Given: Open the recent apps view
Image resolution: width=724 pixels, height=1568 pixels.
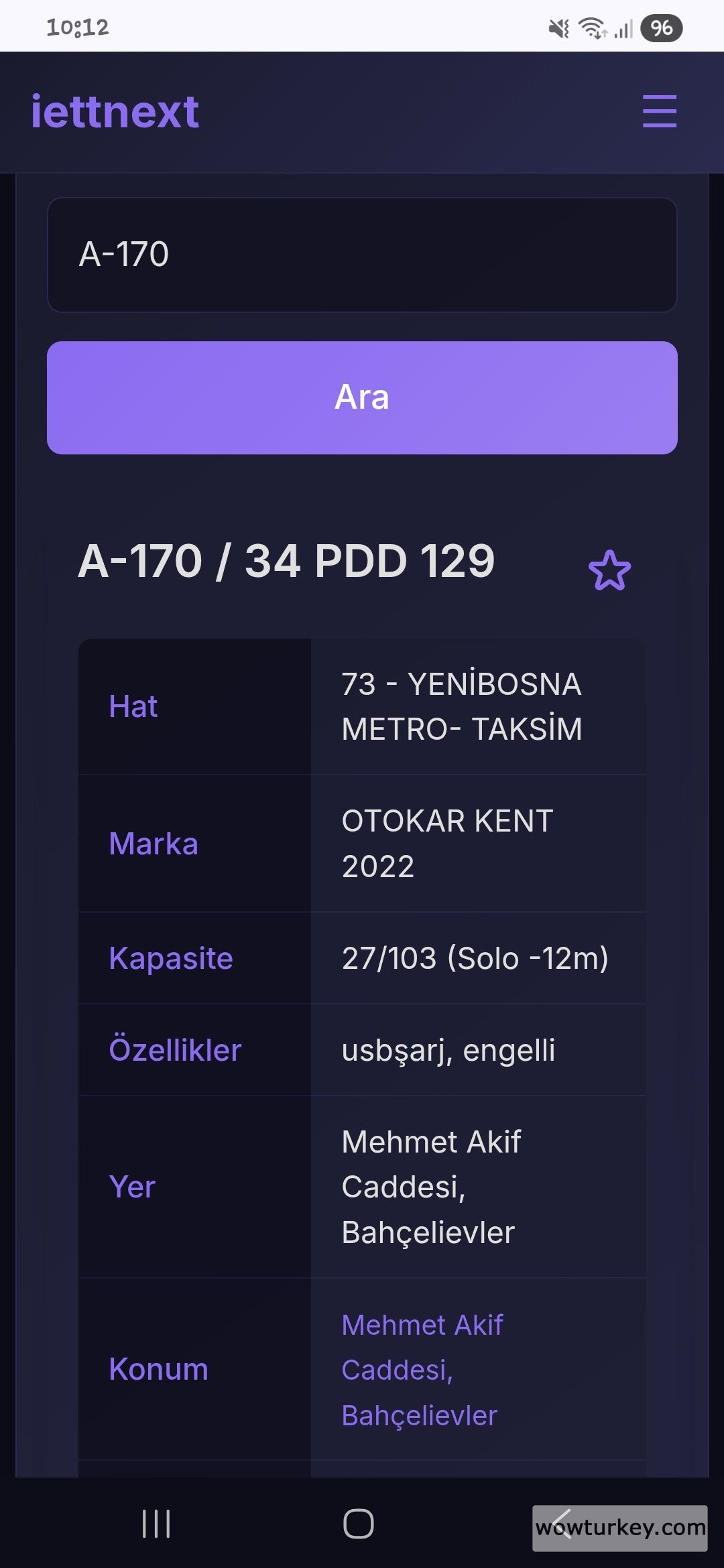Looking at the screenshot, I should click(156, 1524).
